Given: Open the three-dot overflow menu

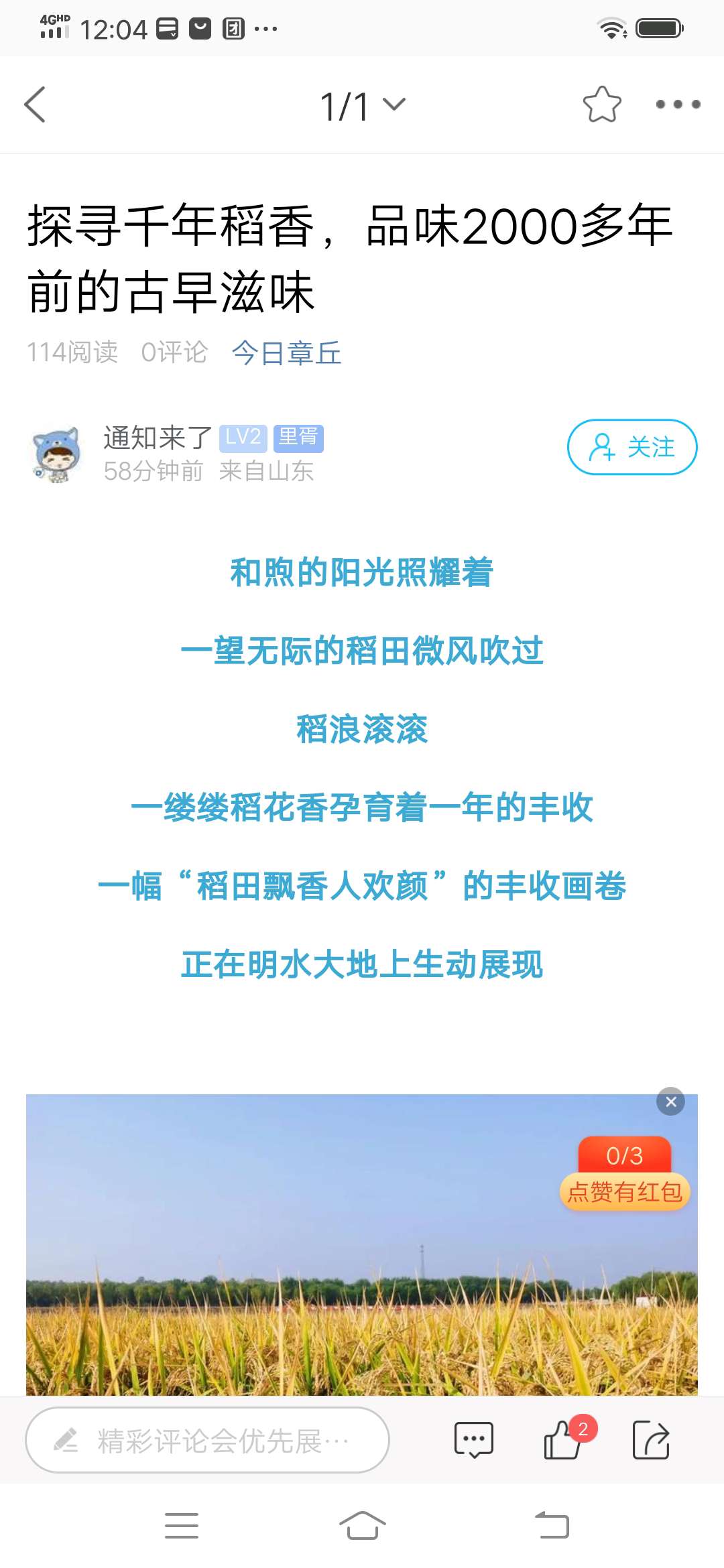Looking at the screenshot, I should pos(678,105).
